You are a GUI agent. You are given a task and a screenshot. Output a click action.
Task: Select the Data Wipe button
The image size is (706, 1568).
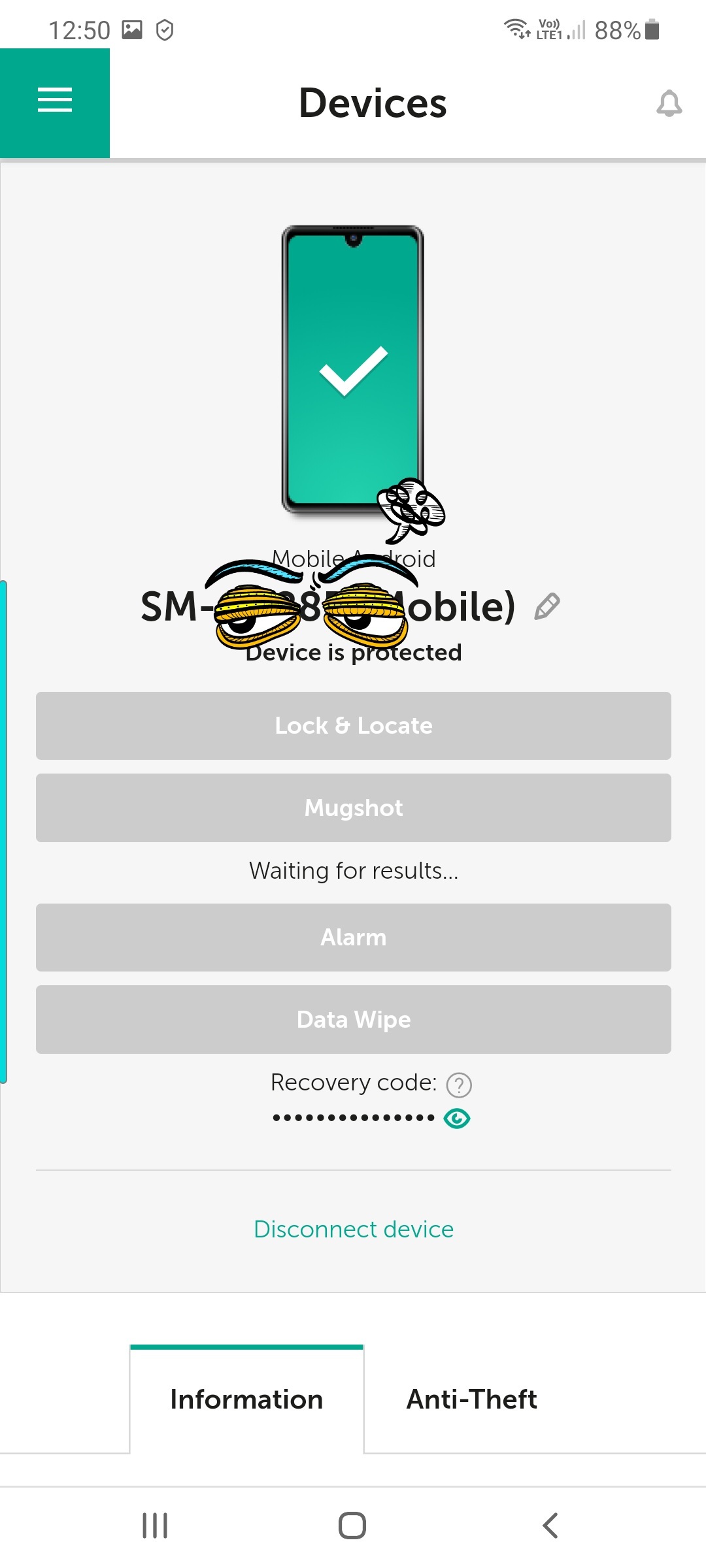pyautogui.click(x=354, y=1020)
